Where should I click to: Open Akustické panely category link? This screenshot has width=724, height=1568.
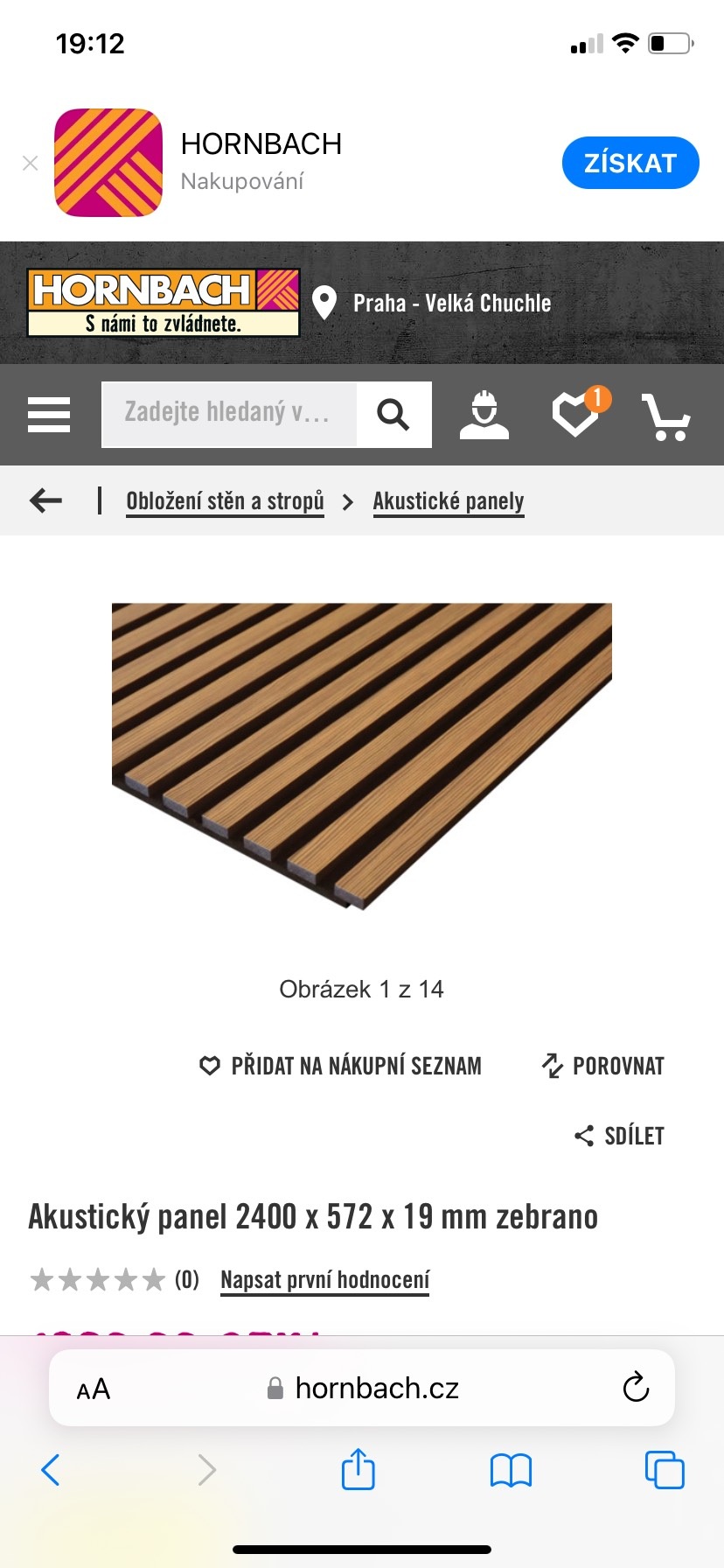(449, 501)
